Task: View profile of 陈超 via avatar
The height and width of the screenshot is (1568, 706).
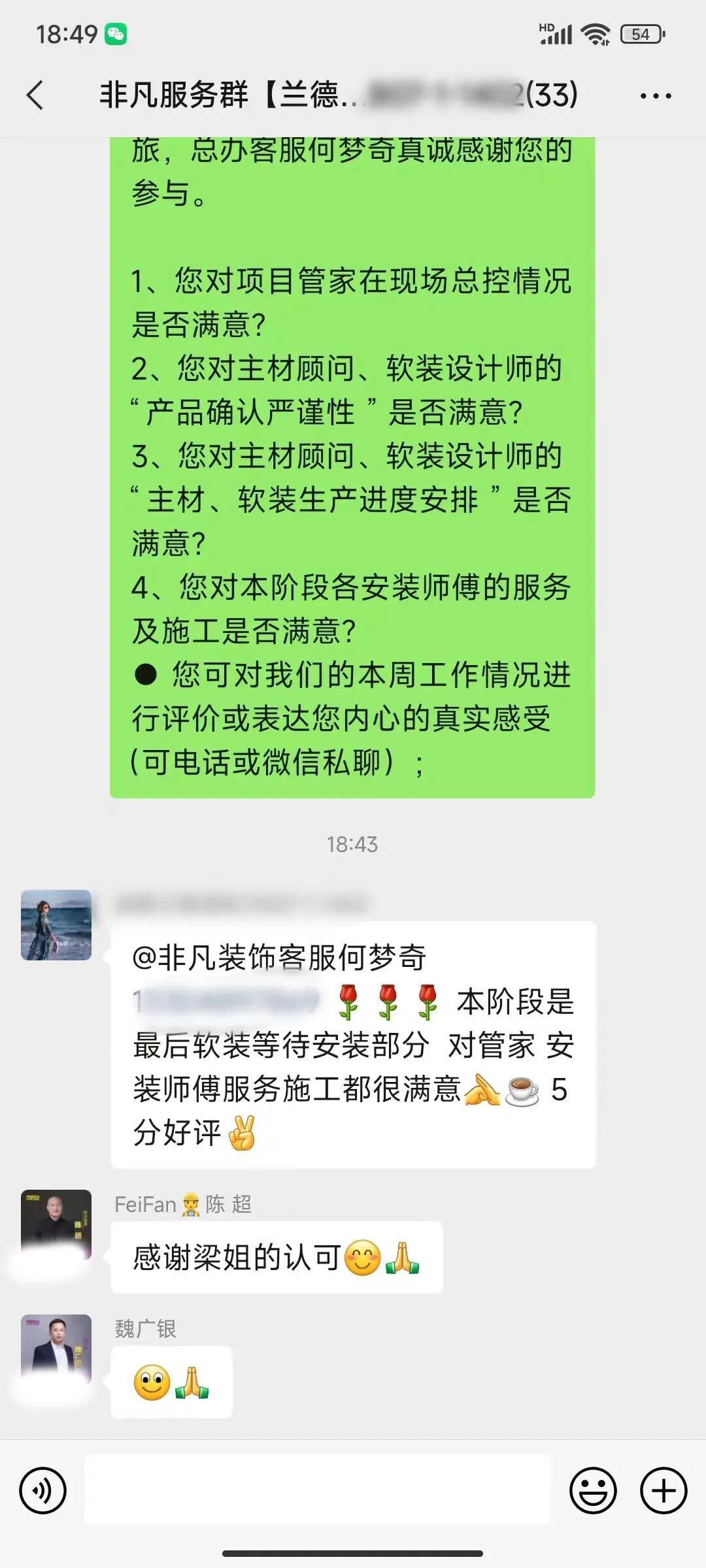Action: point(56,1223)
